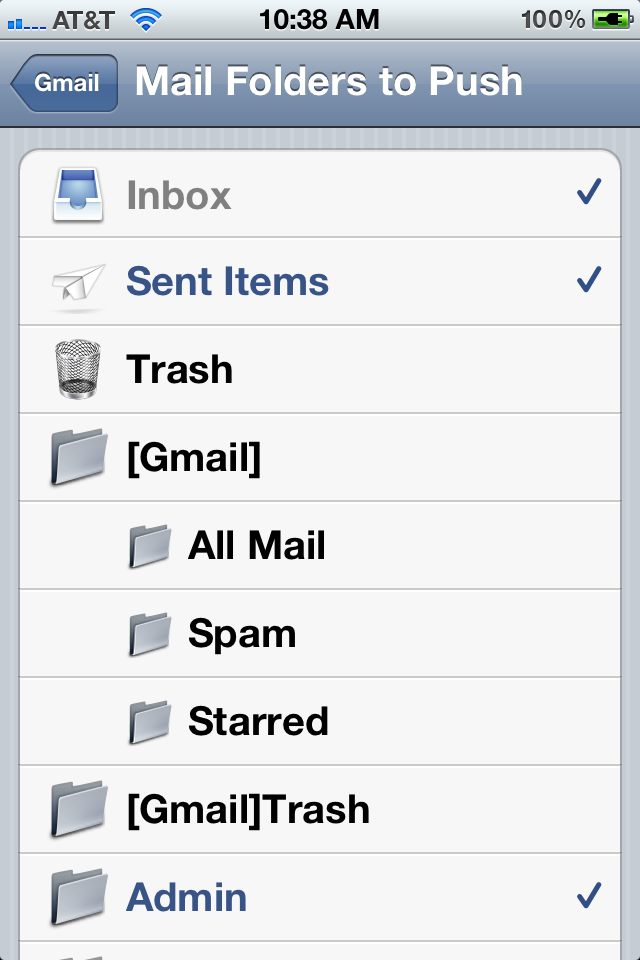The width and height of the screenshot is (640, 960).
Task: Uncheck Sent Items push folder
Action: [320, 282]
